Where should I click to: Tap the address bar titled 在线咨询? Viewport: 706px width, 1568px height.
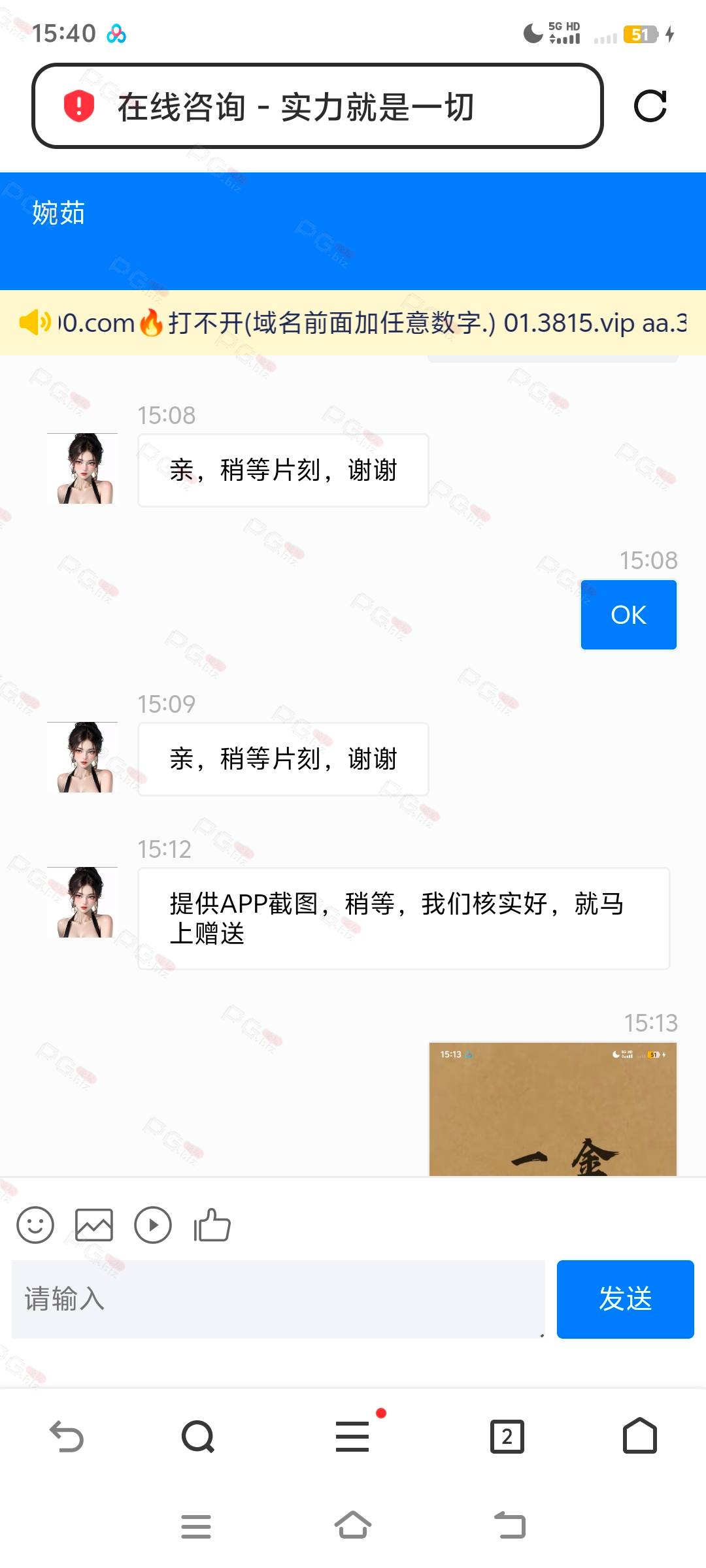click(x=317, y=106)
